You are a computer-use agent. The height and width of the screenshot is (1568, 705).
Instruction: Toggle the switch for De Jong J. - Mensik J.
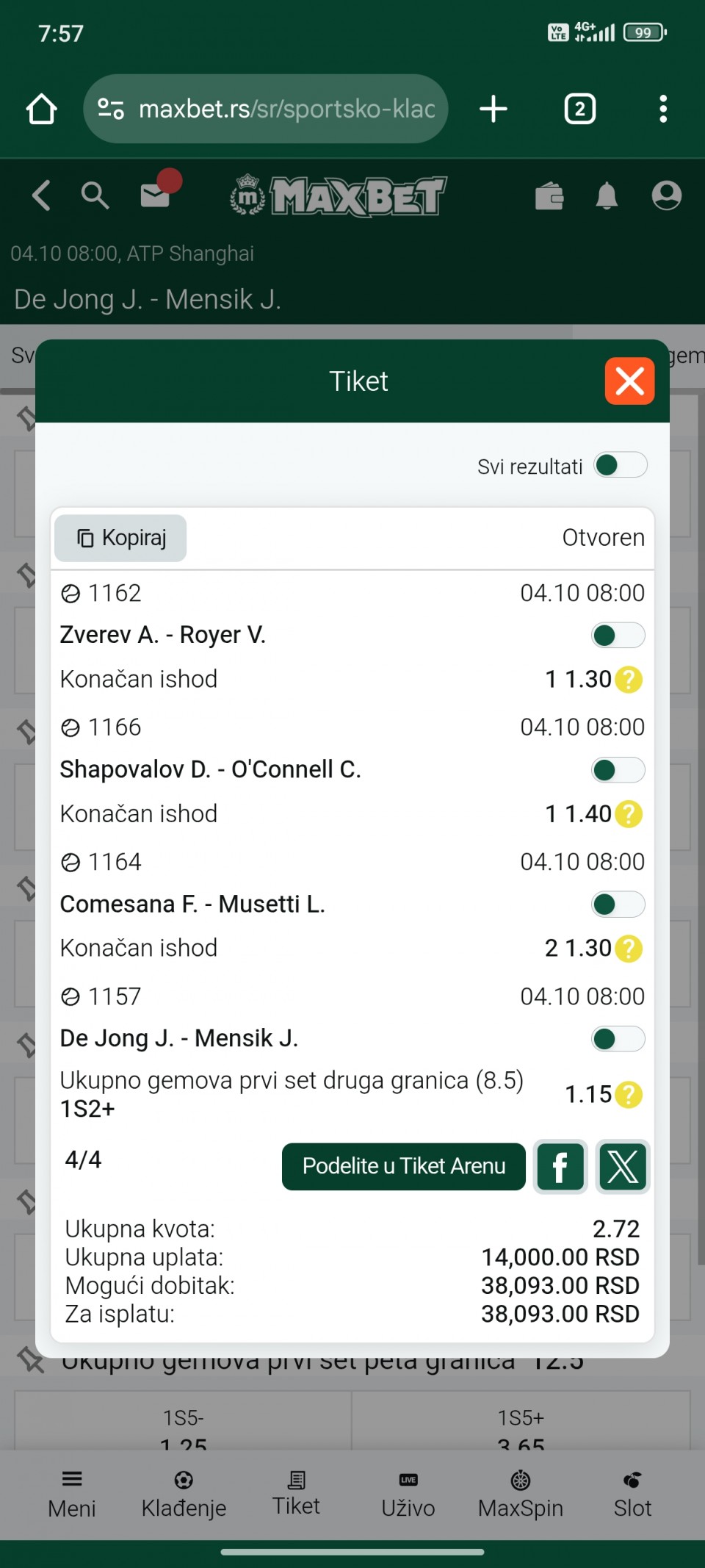(x=618, y=1039)
